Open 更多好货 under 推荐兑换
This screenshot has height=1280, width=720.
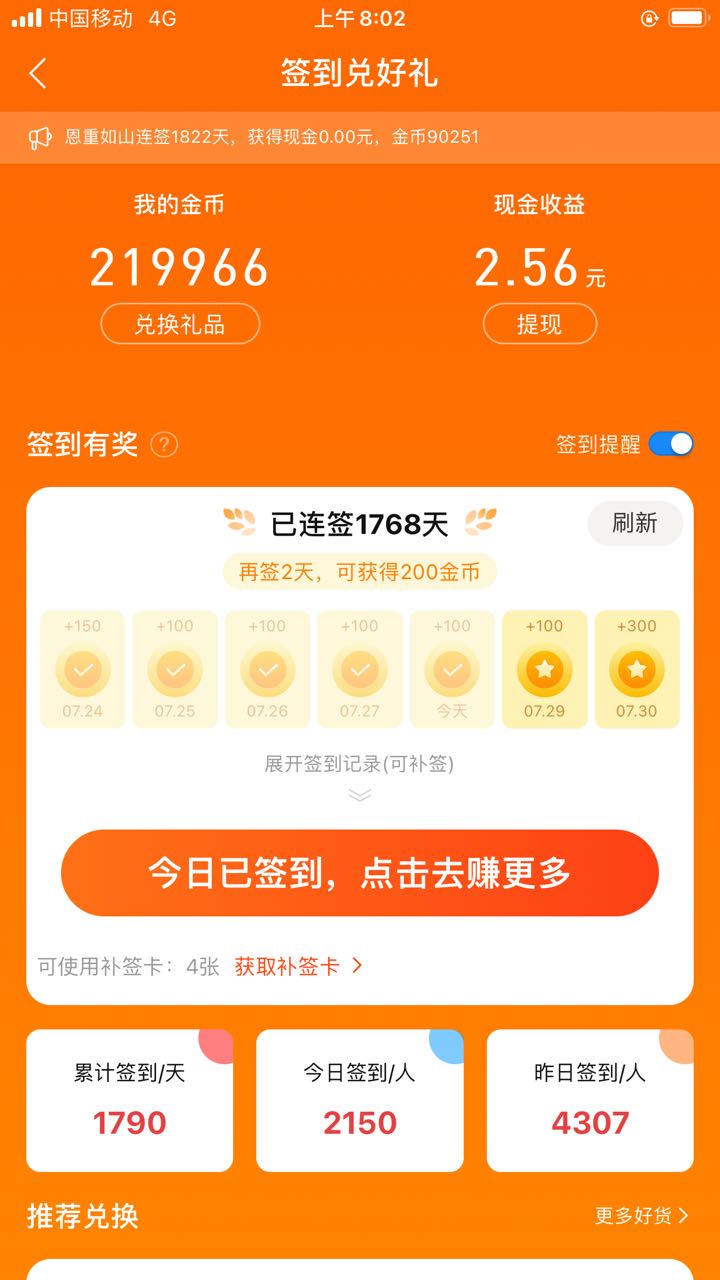click(642, 1216)
